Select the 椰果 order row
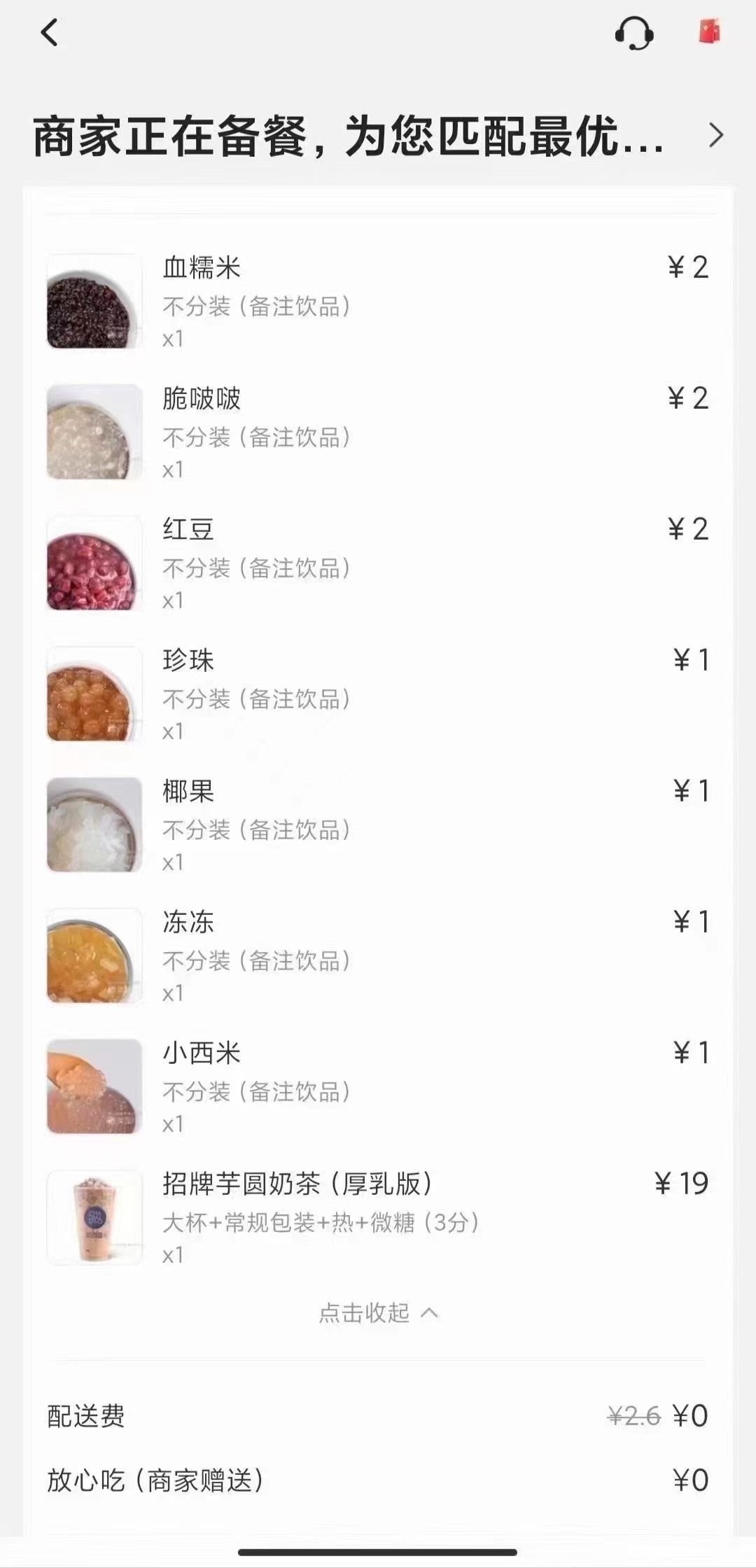Viewport: 756px width, 1568px height. click(x=378, y=825)
